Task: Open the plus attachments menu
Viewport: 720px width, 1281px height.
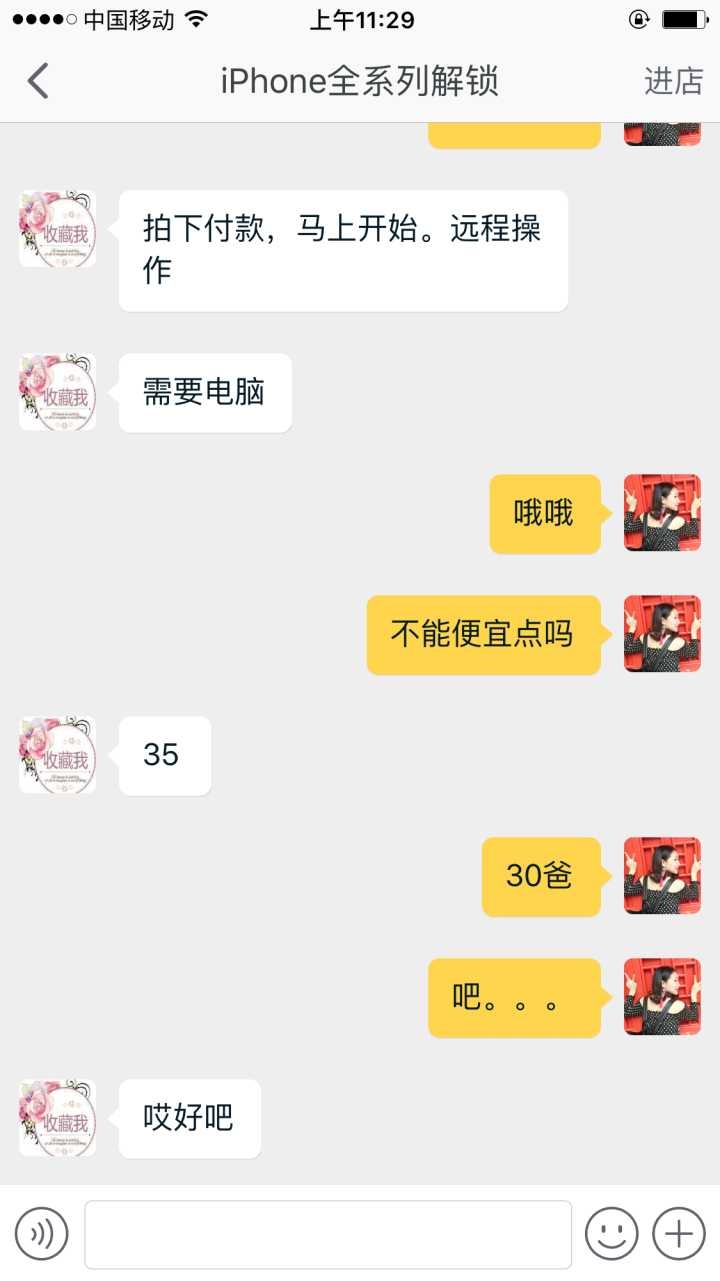Action: tap(679, 1234)
